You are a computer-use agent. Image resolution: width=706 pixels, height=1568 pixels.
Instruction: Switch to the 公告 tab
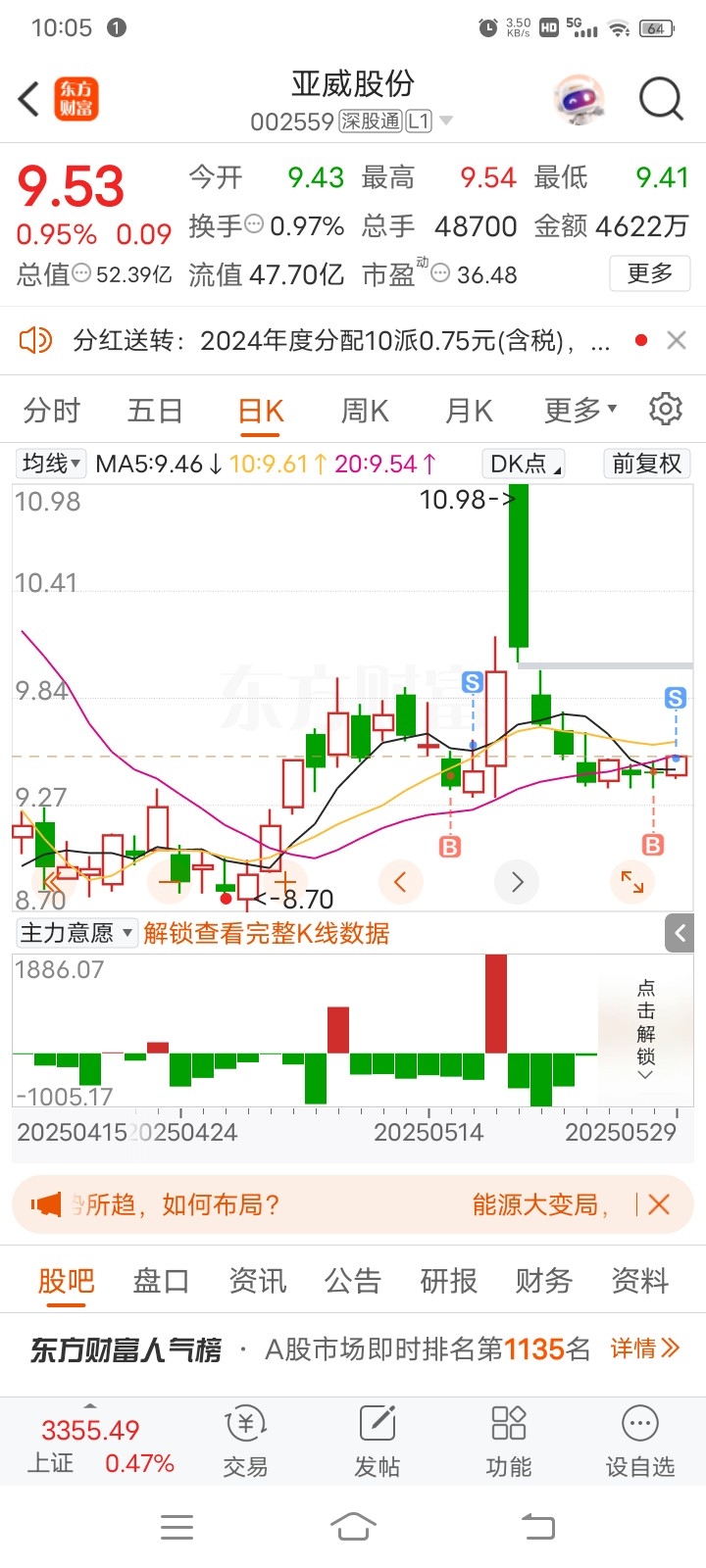click(x=353, y=1281)
